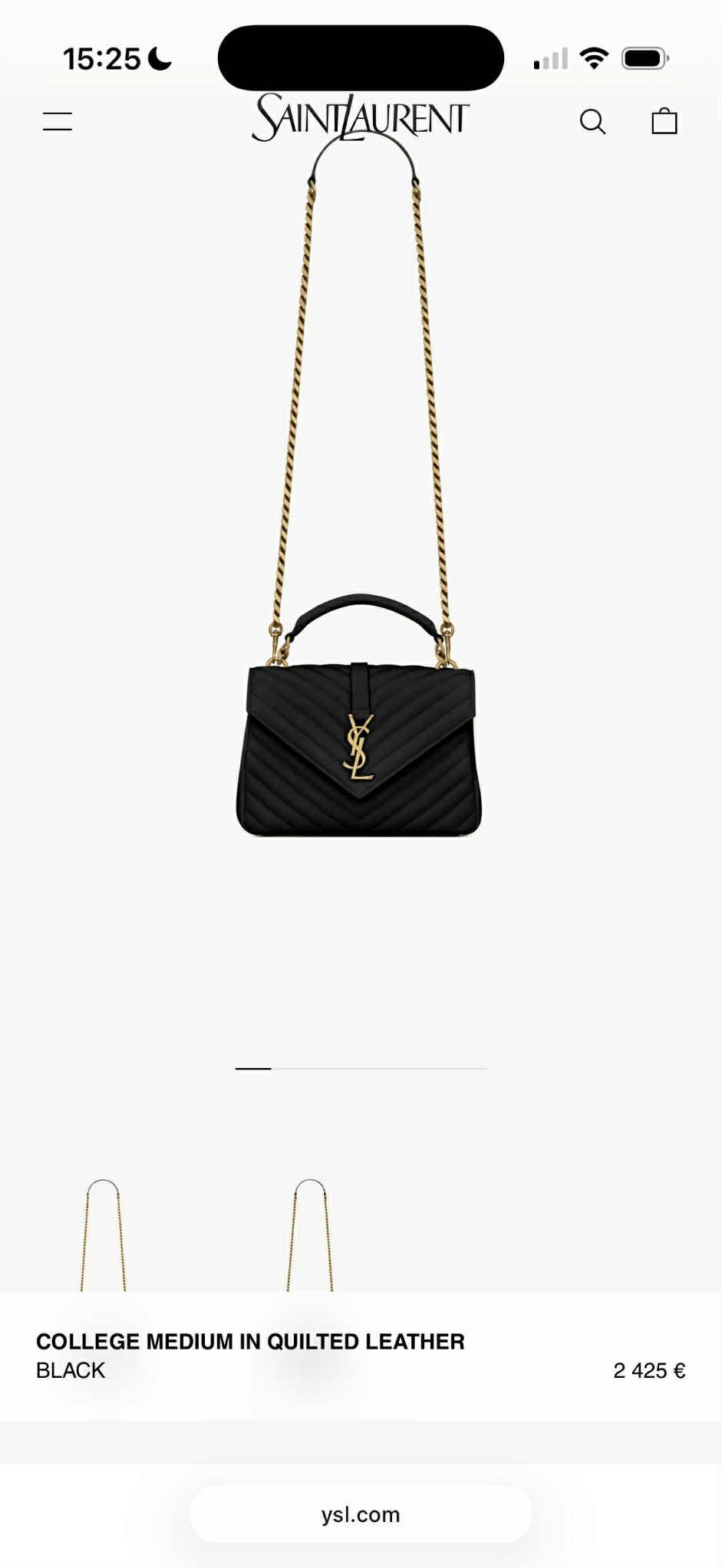Screen dimensions: 722x1568
Task: Tap the ysl.com address bar
Action: point(361,1514)
